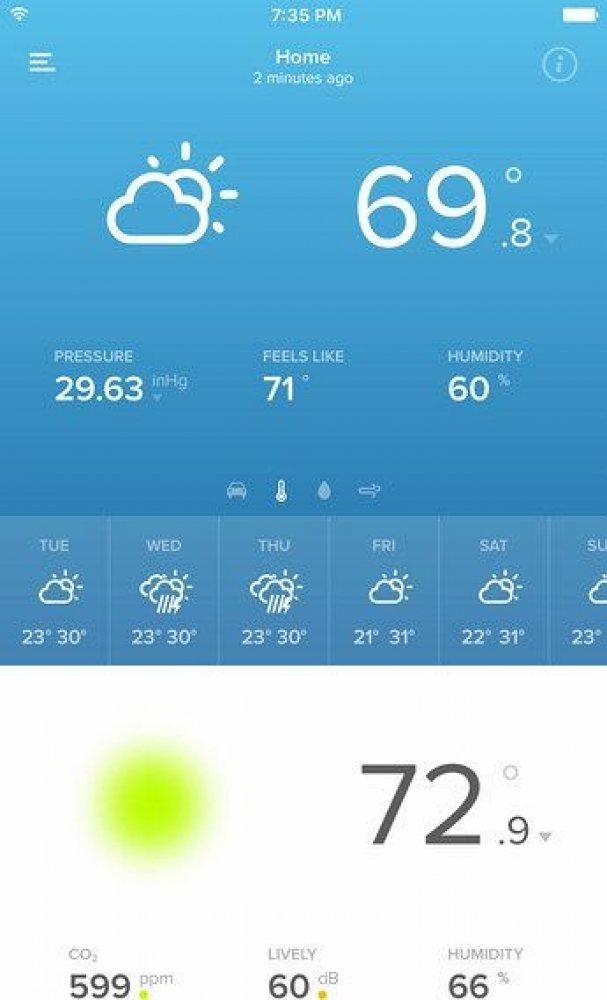This screenshot has height=1000, width=607.
Task: Open Friday's forecast
Action: pos(384,590)
